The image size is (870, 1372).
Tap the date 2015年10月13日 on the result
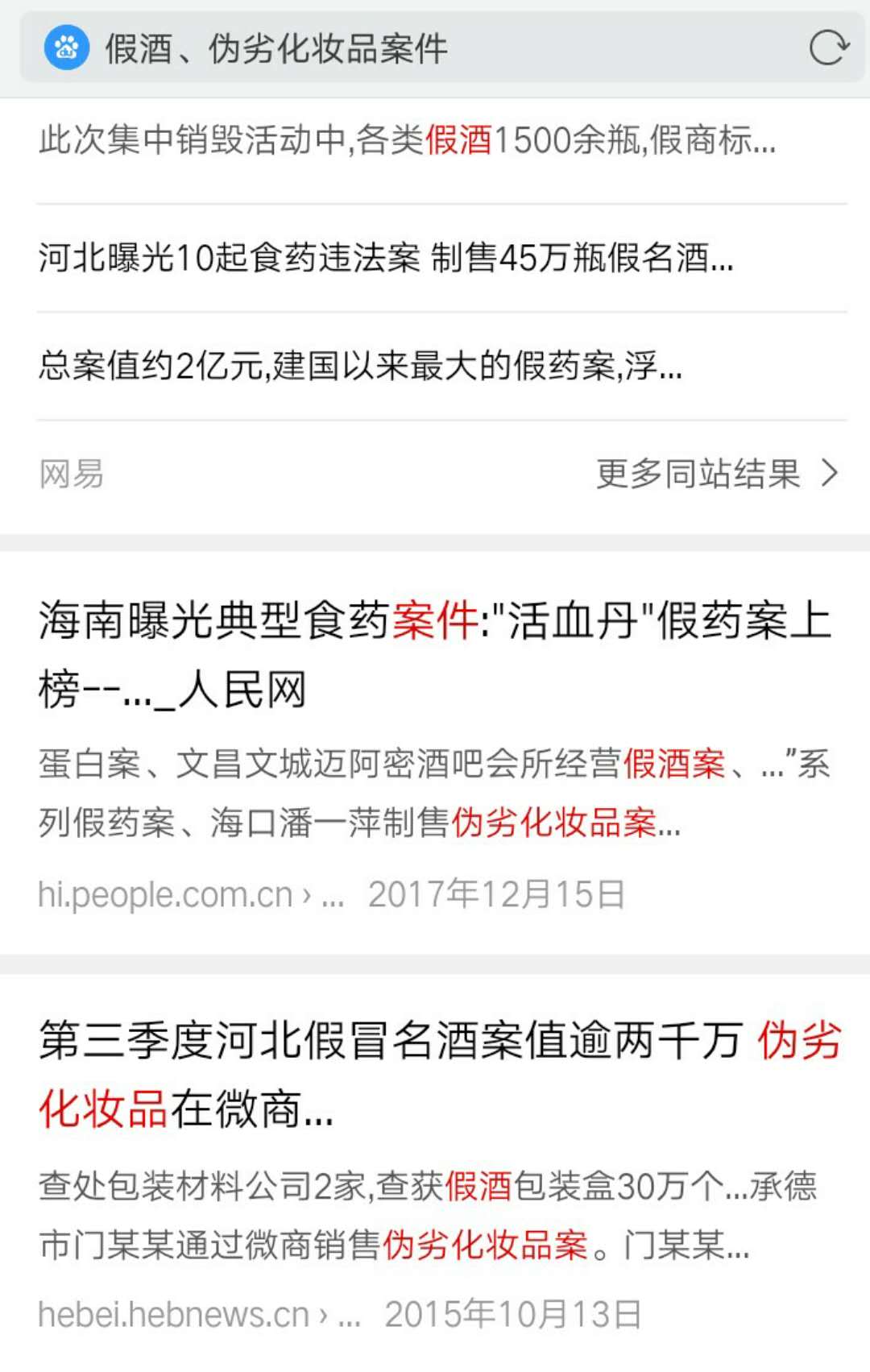512,1315
